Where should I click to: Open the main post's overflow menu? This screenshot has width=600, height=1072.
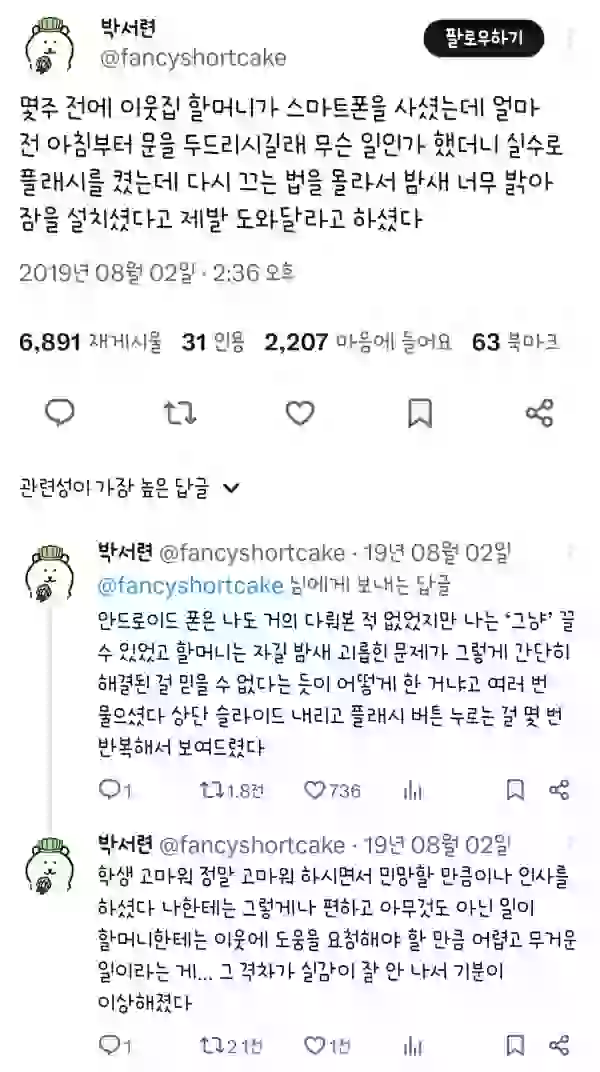(x=571, y=40)
